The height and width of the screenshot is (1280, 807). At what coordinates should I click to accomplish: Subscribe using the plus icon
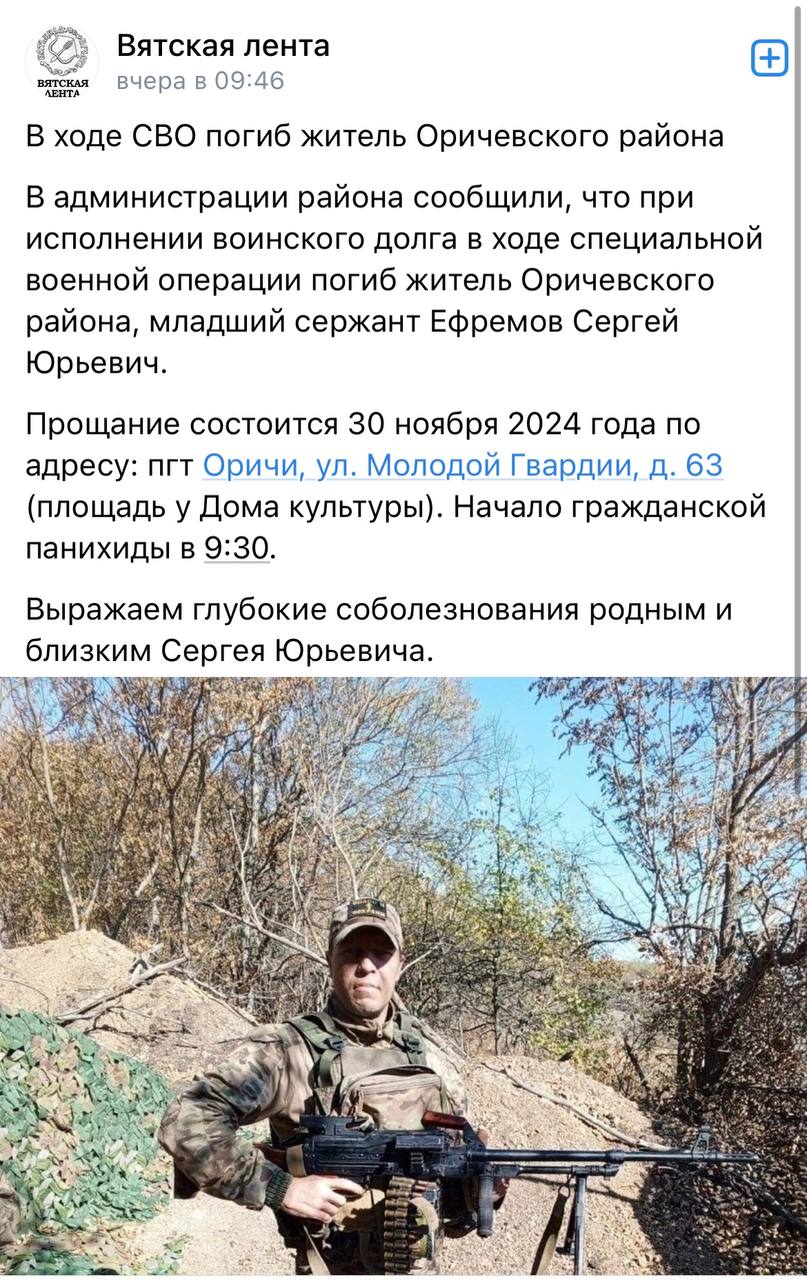point(769,60)
